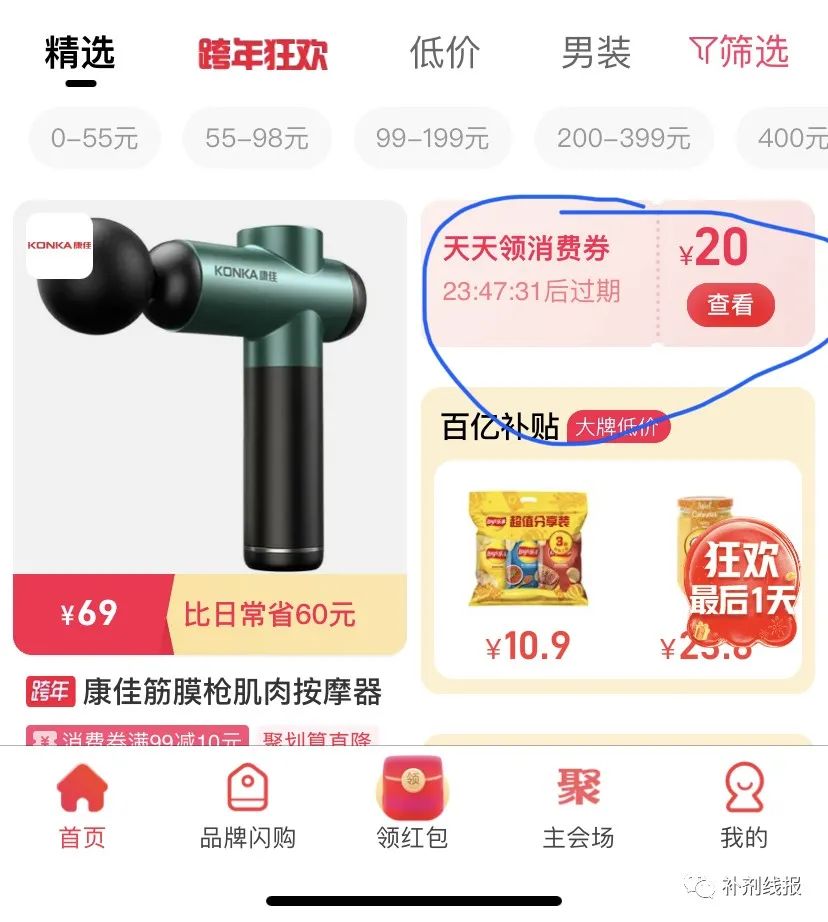Screen dimensions: 828x922
Task: Select the 55-98元 price chip
Action: pos(257,138)
